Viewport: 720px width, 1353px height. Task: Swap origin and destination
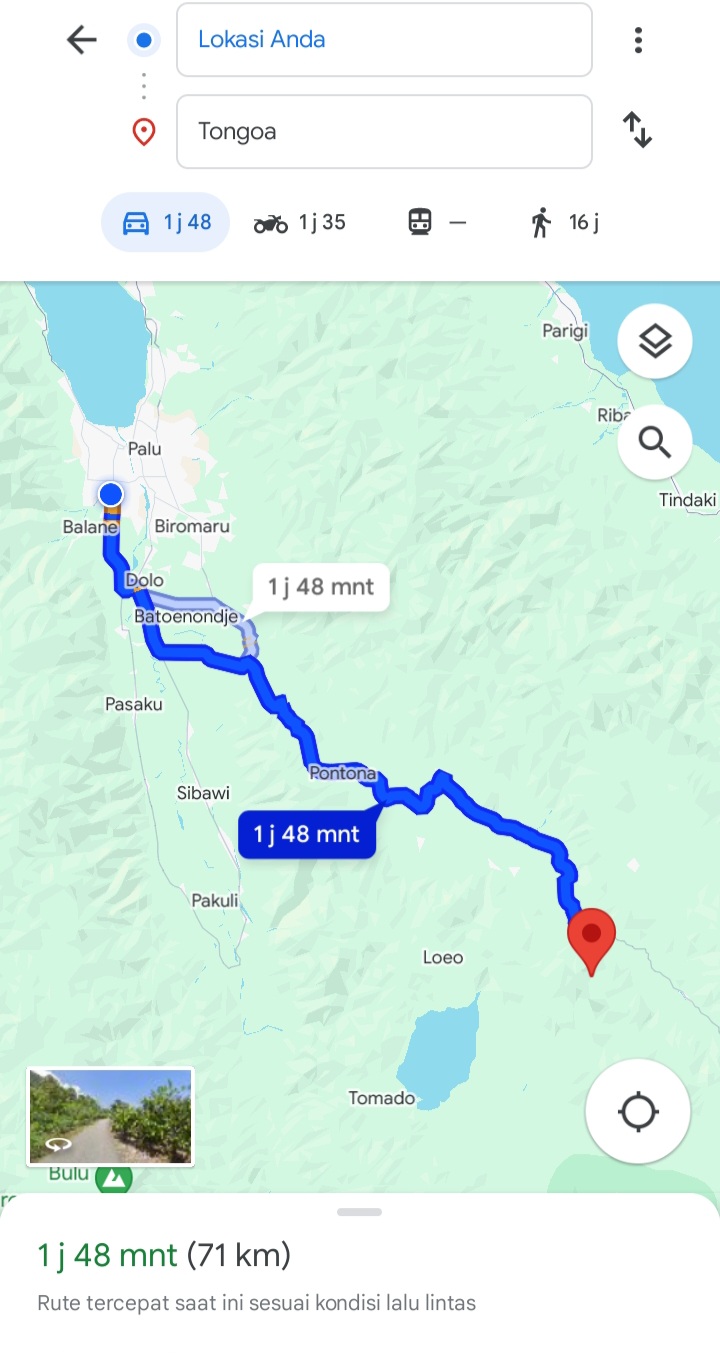[x=638, y=130]
